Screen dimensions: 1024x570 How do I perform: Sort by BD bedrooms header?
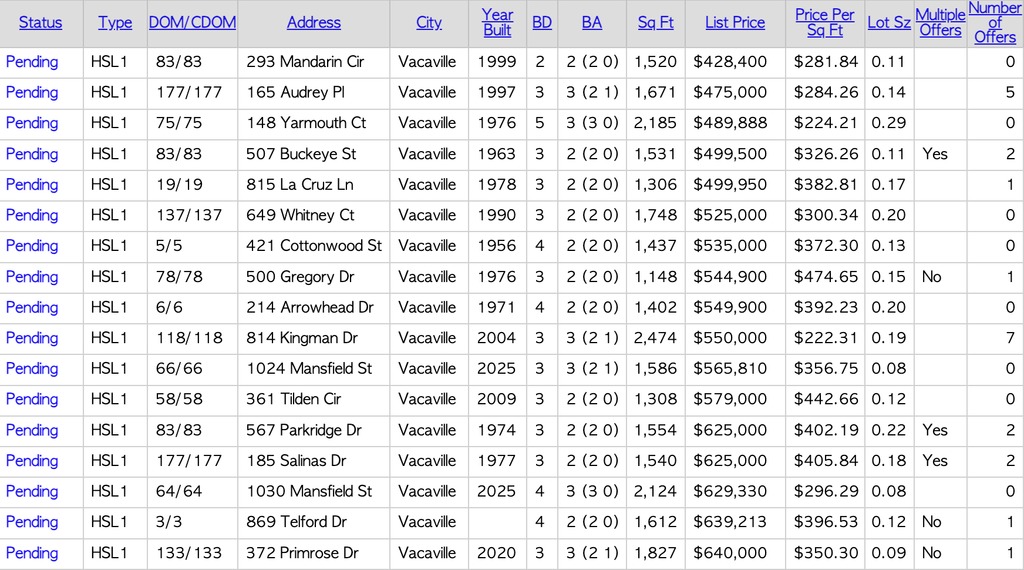pos(541,23)
